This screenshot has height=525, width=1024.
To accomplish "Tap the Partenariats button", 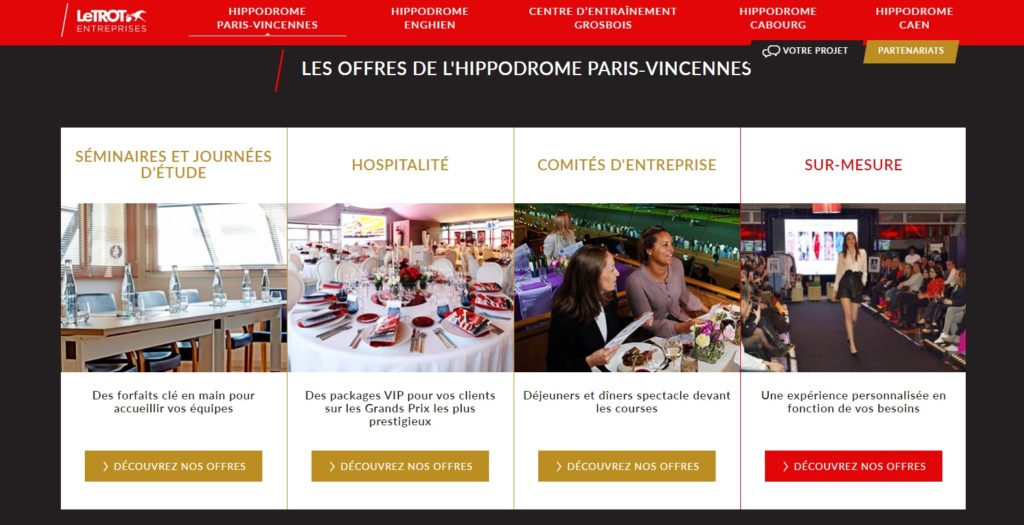I will tap(910, 51).
